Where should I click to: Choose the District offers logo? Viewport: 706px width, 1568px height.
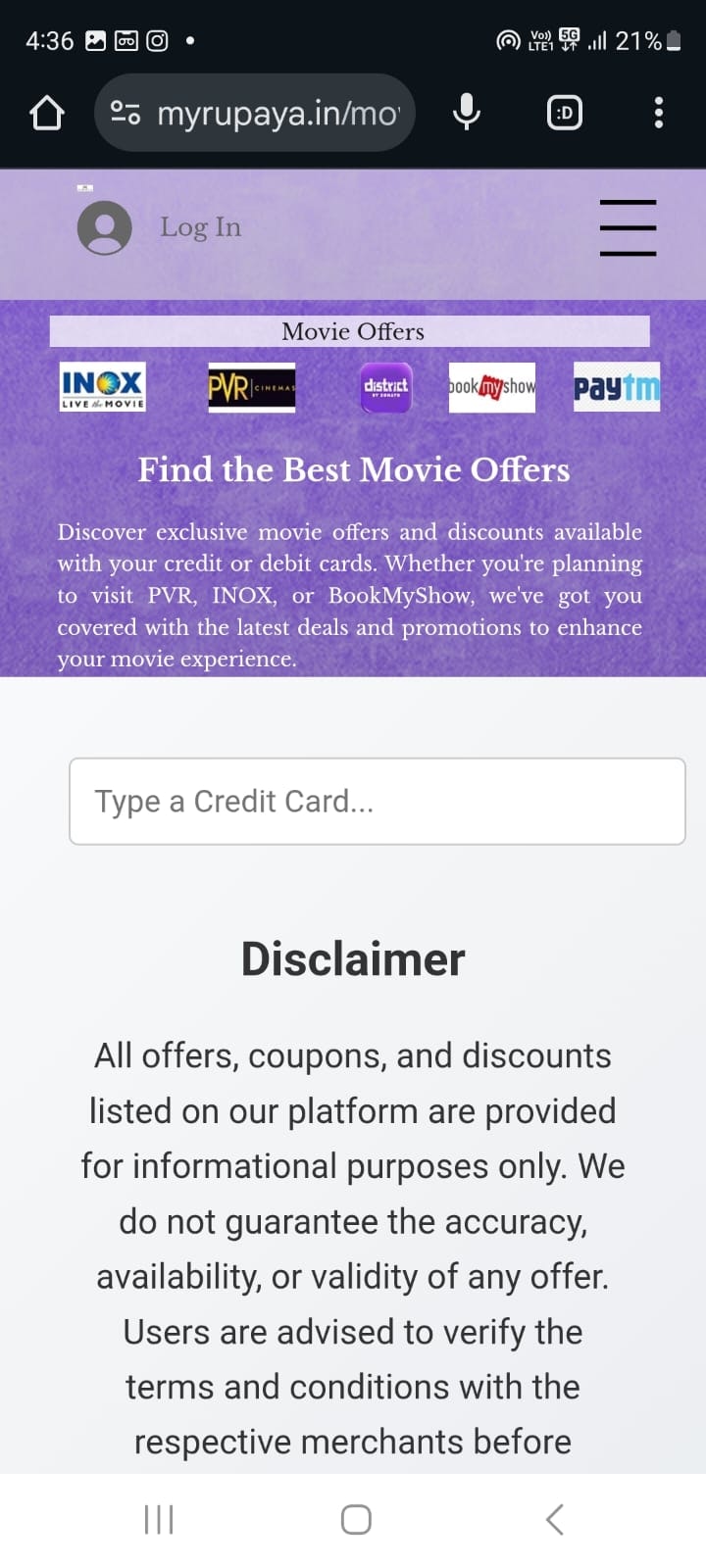(386, 387)
